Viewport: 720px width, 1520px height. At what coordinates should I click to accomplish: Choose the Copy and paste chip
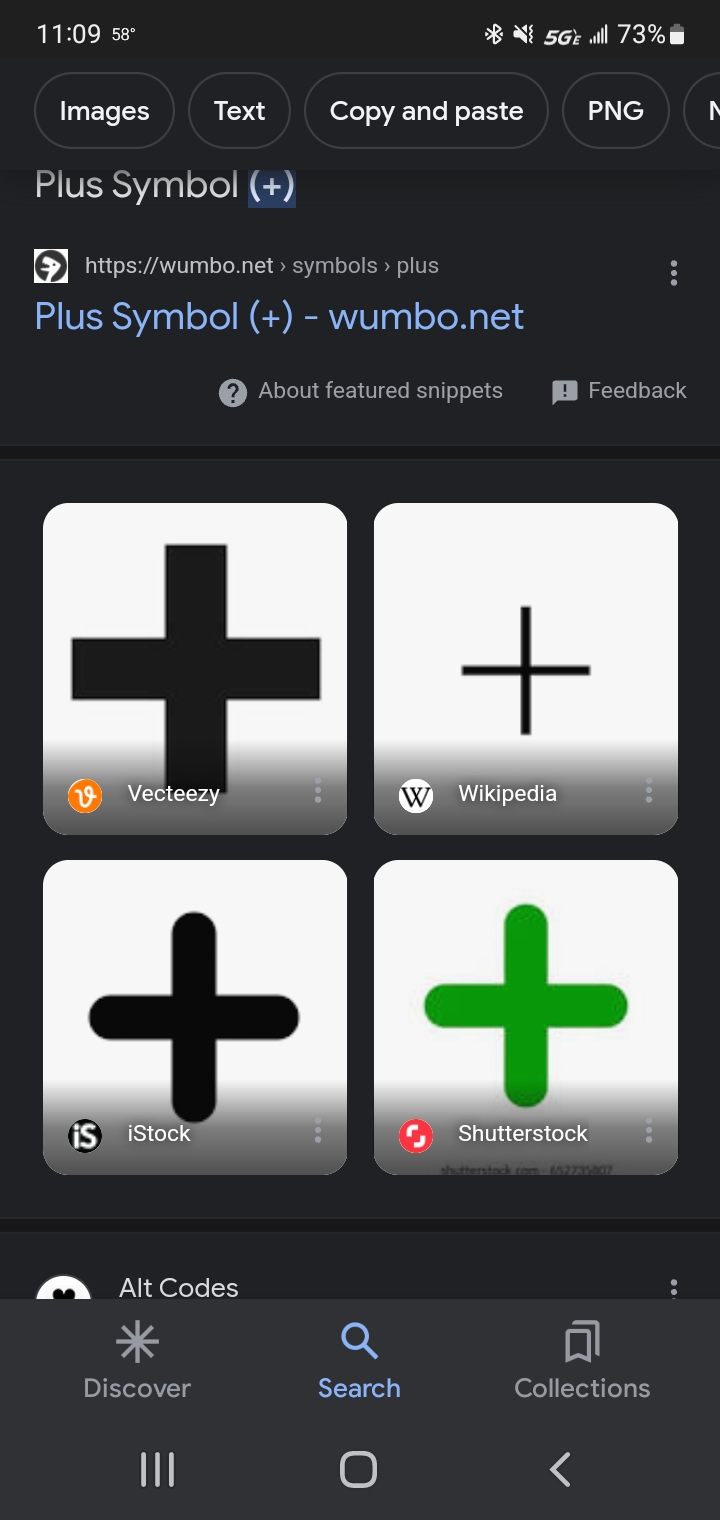tap(426, 111)
